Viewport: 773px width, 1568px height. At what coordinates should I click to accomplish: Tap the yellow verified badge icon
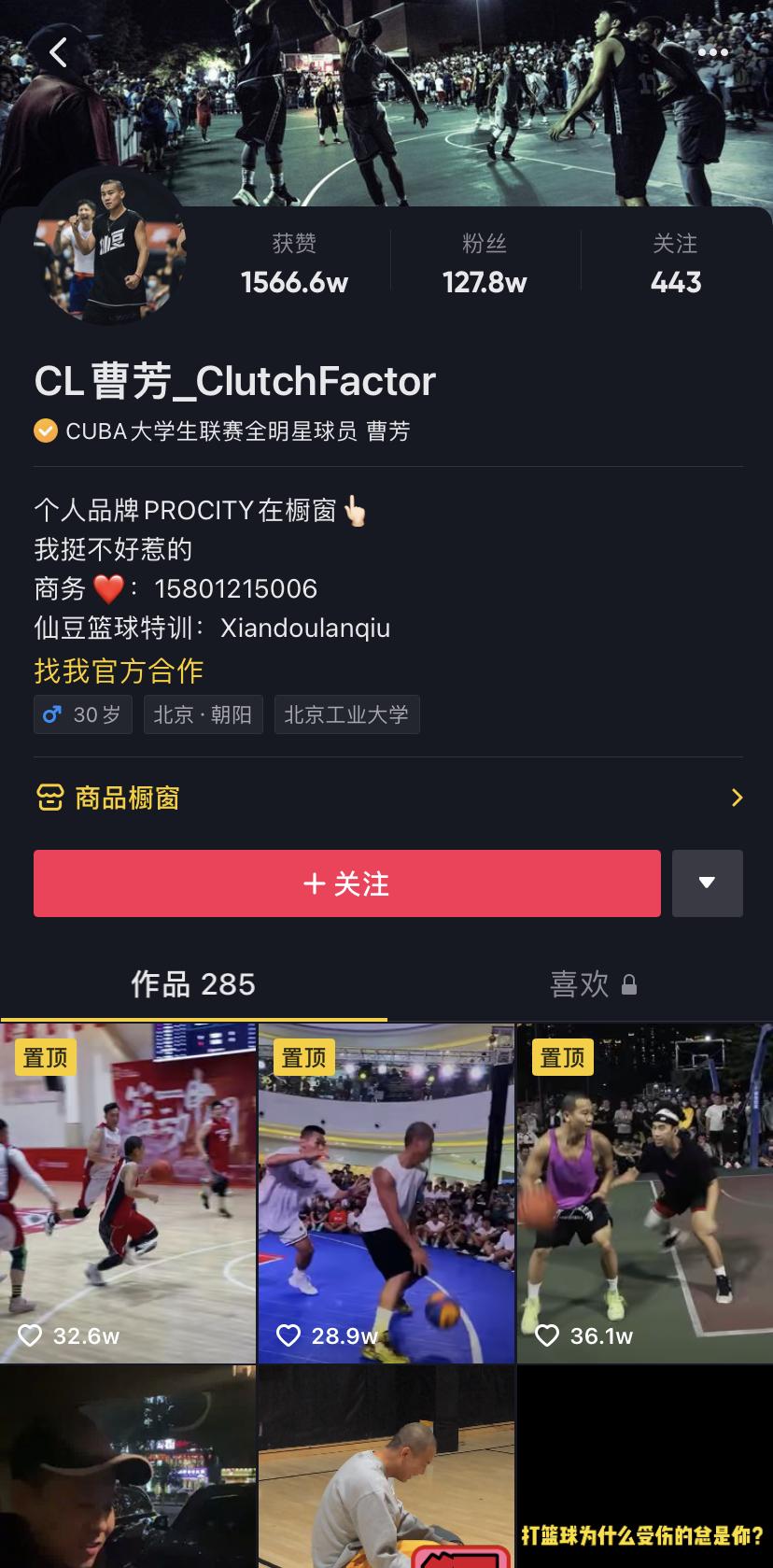tap(44, 431)
